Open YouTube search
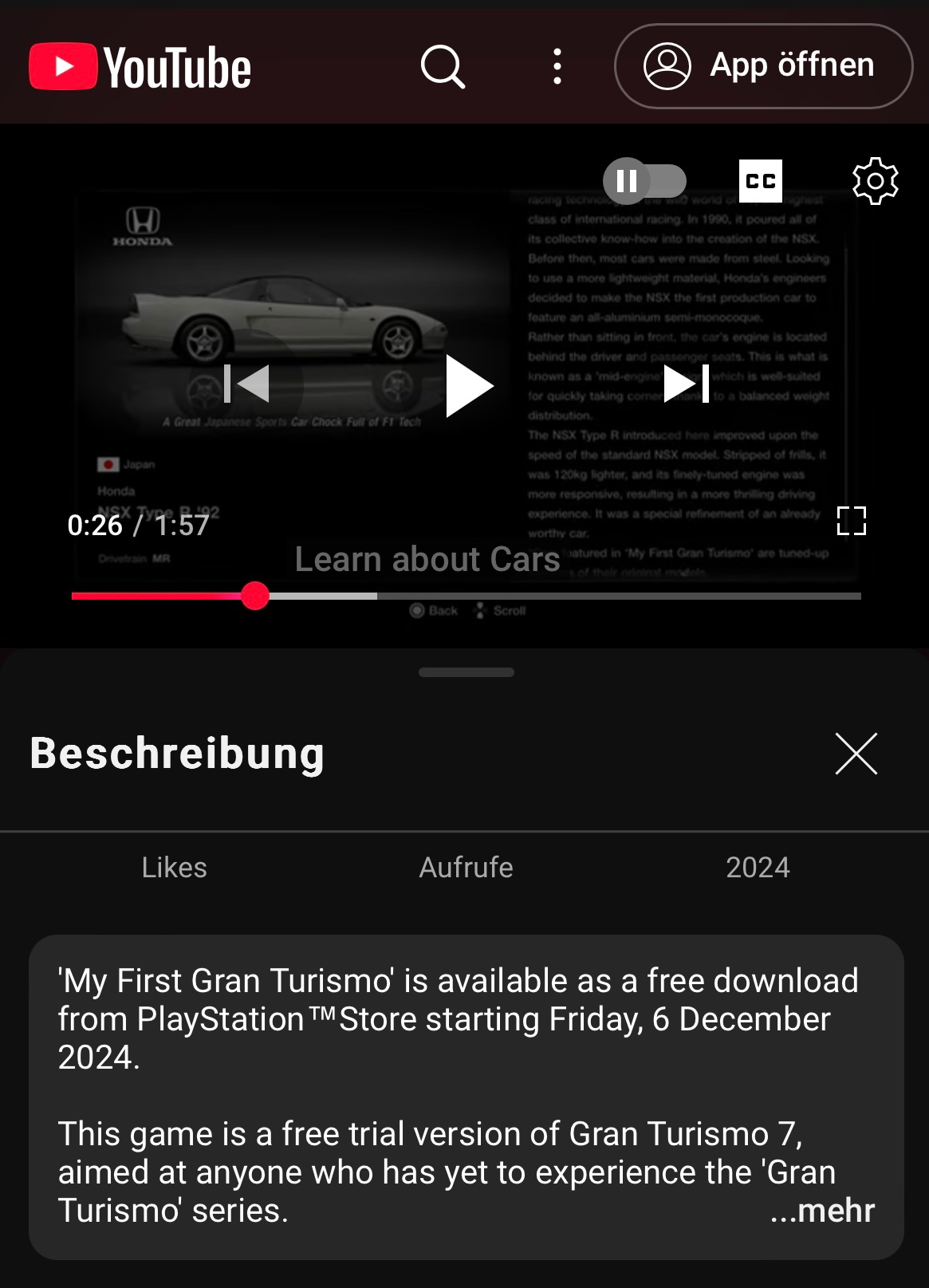This screenshot has width=929, height=1288. (x=443, y=66)
